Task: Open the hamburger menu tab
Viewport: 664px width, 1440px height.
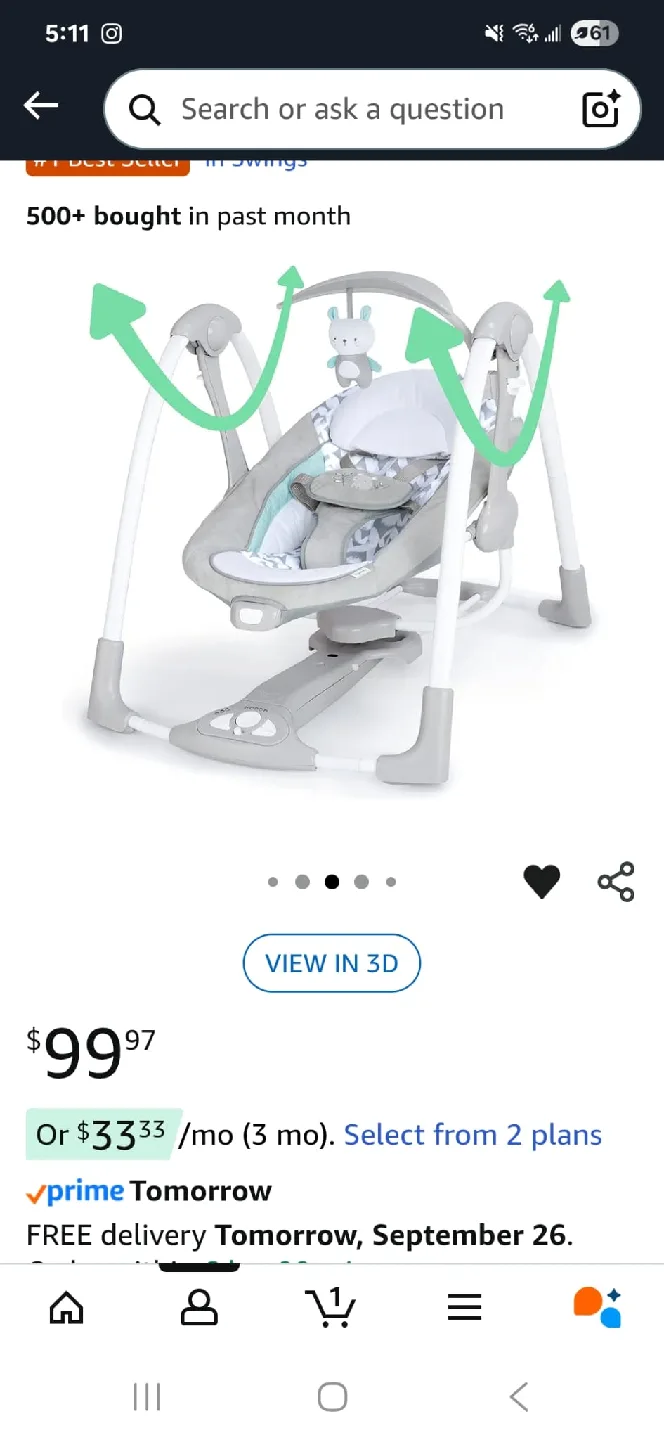Action: click(x=464, y=1307)
